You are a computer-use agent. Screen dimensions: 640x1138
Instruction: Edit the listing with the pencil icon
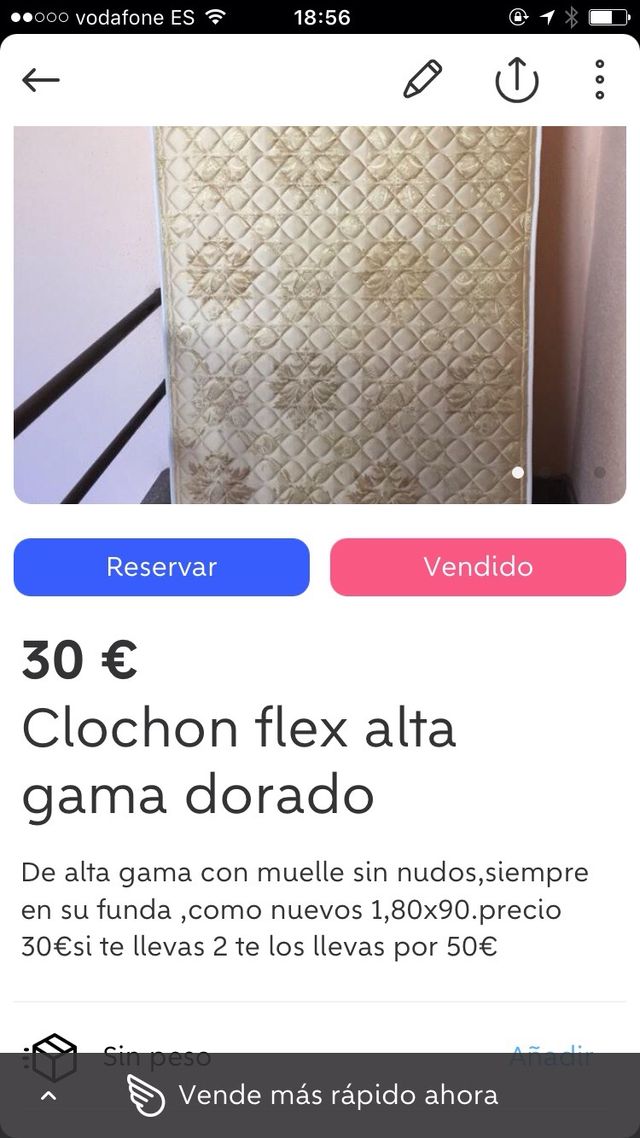pos(422,80)
